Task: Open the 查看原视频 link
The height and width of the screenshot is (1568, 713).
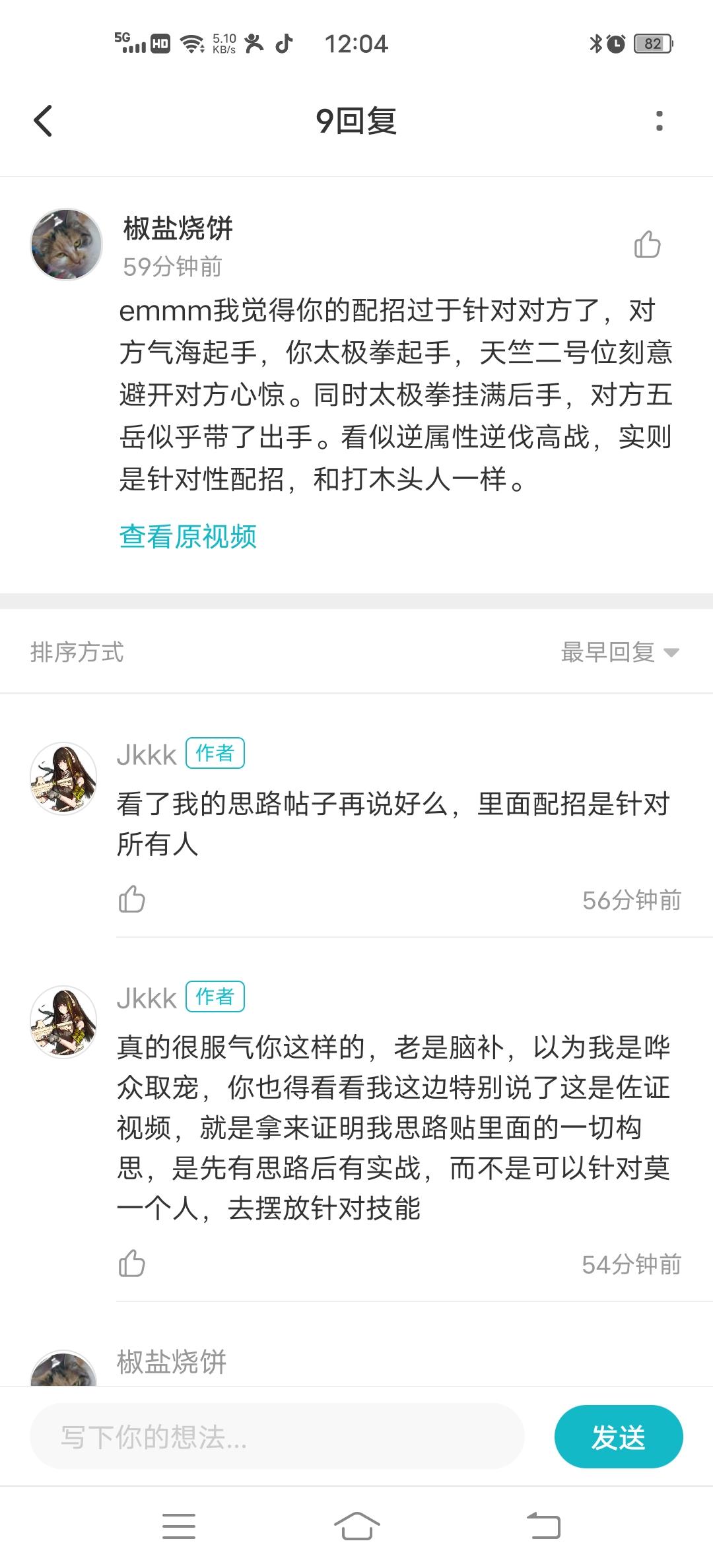Action: (188, 536)
